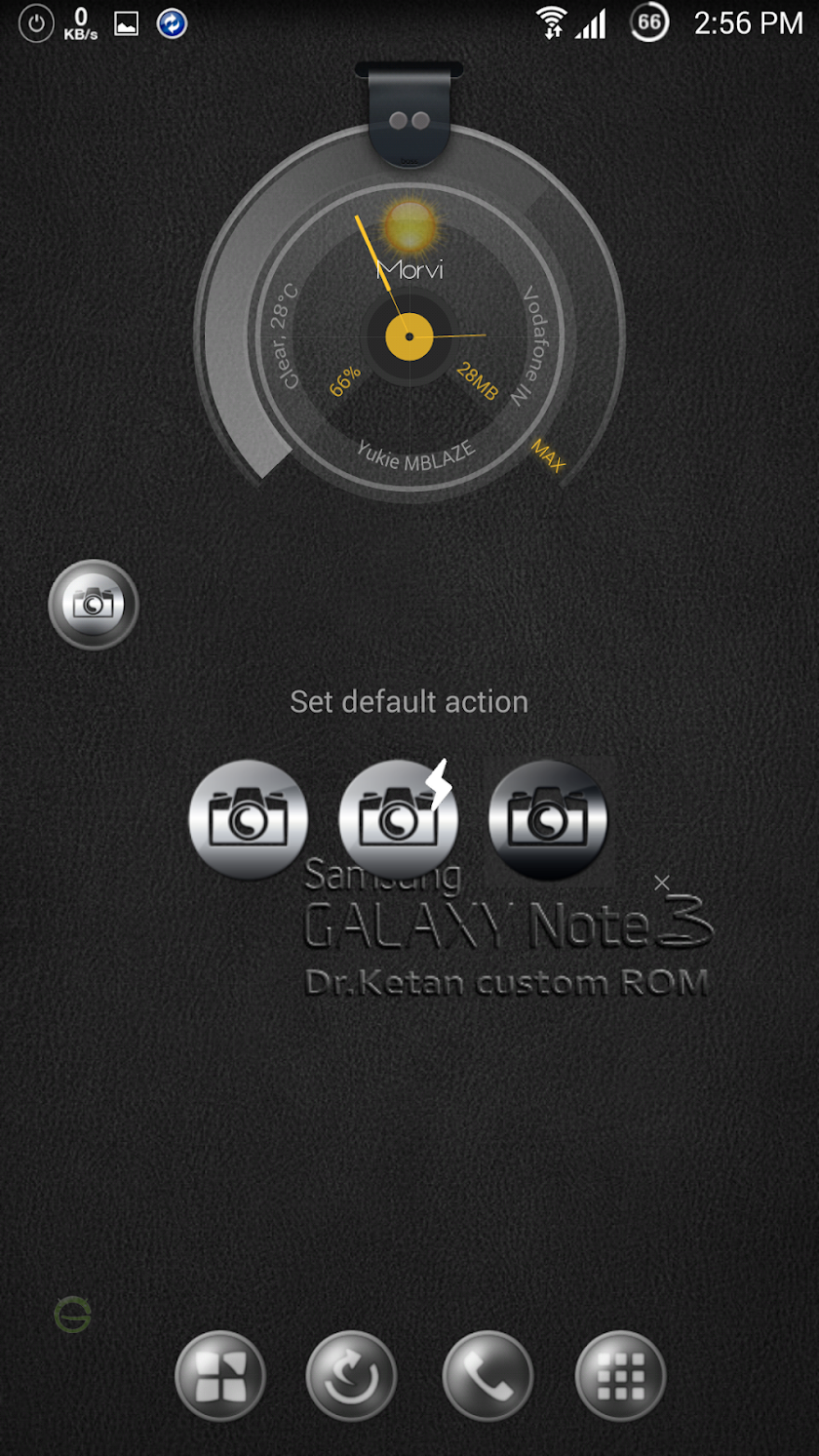This screenshot has width=819, height=1456.
Task: Dismiss the Set default action popup
Action: (x=662, y=883)
